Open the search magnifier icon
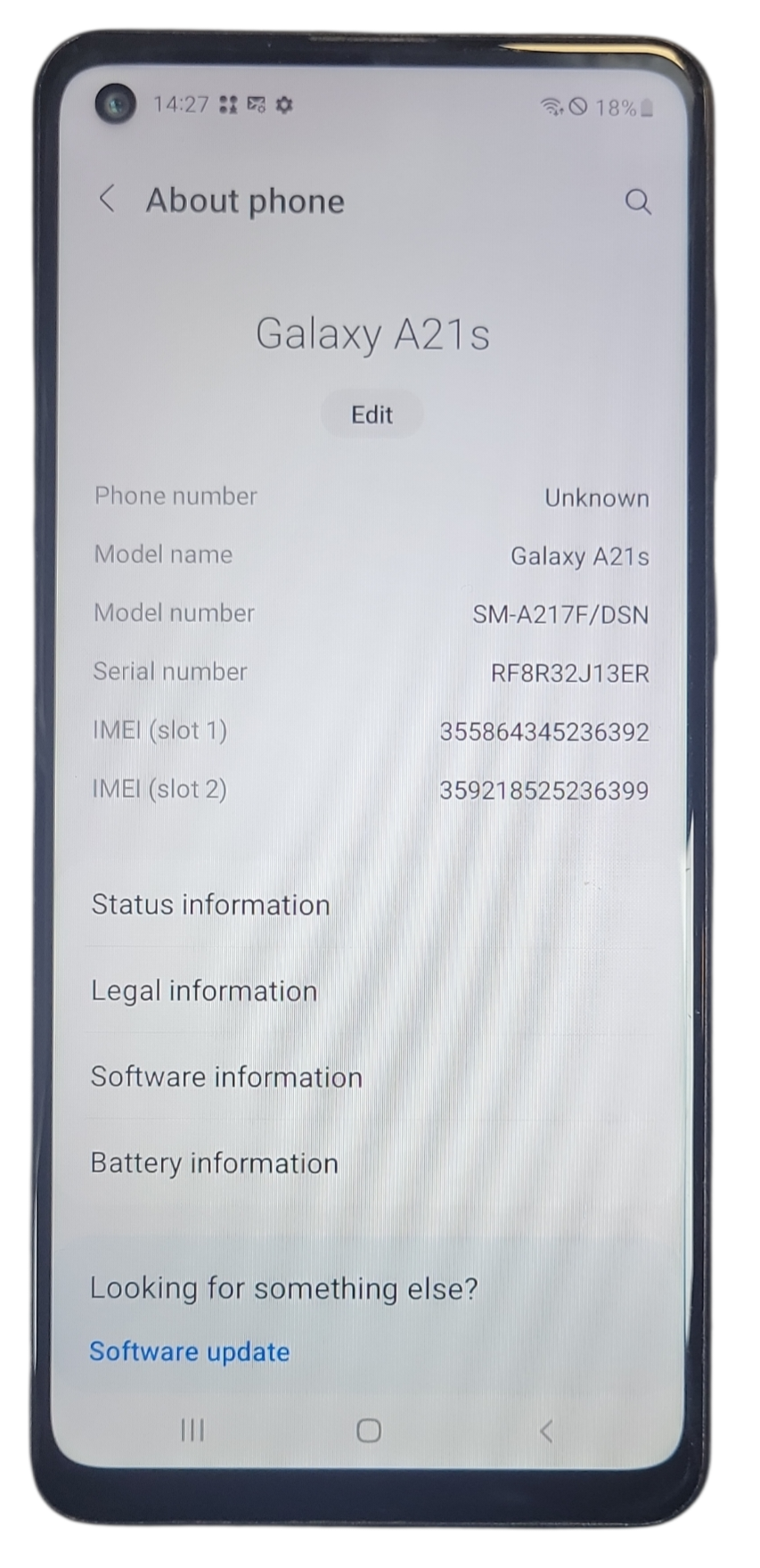760x1568 pixels. [637, 201]
